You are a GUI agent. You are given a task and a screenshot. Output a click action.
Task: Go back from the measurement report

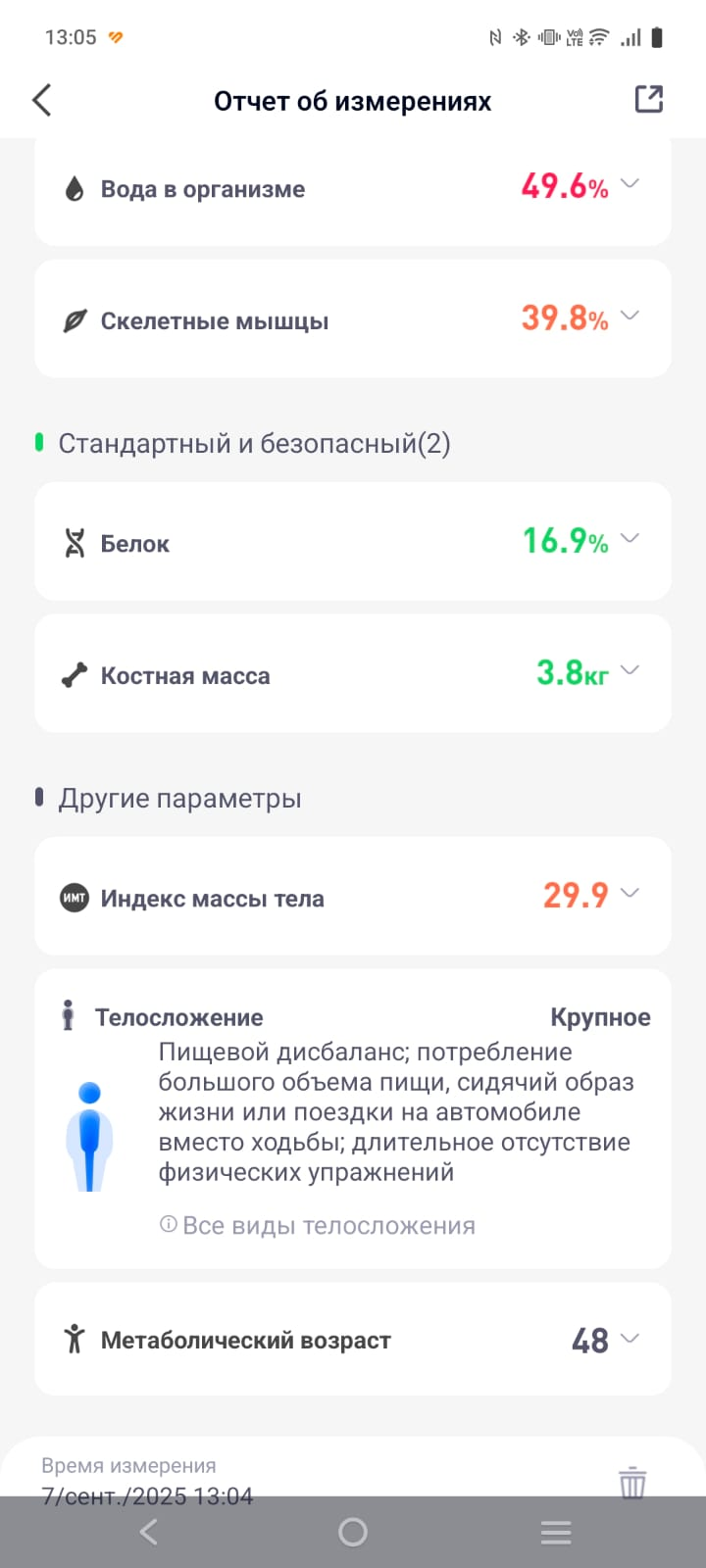[42, 100]
